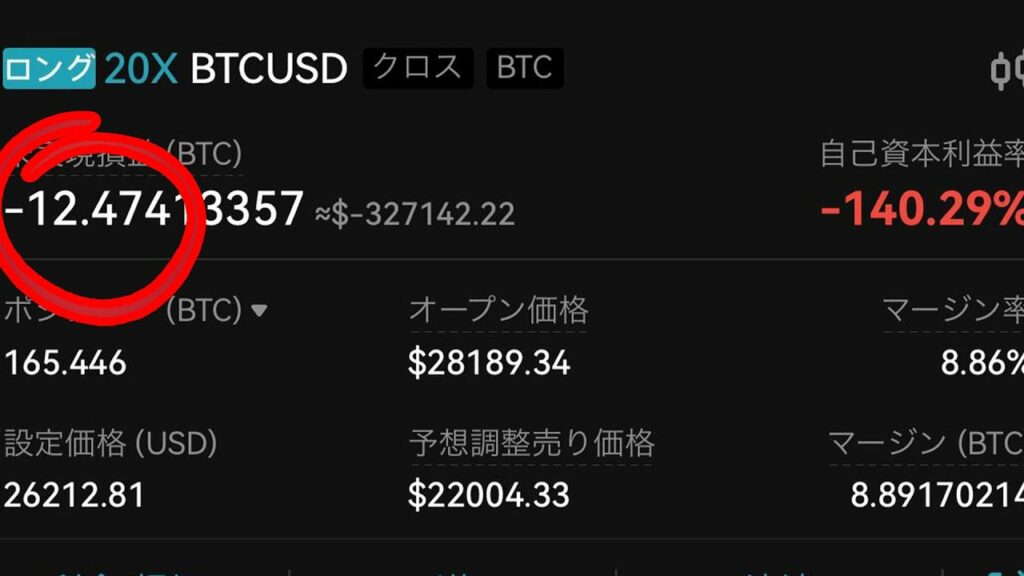Open the candlestick chart icon beside BTCUSD

1007,70
